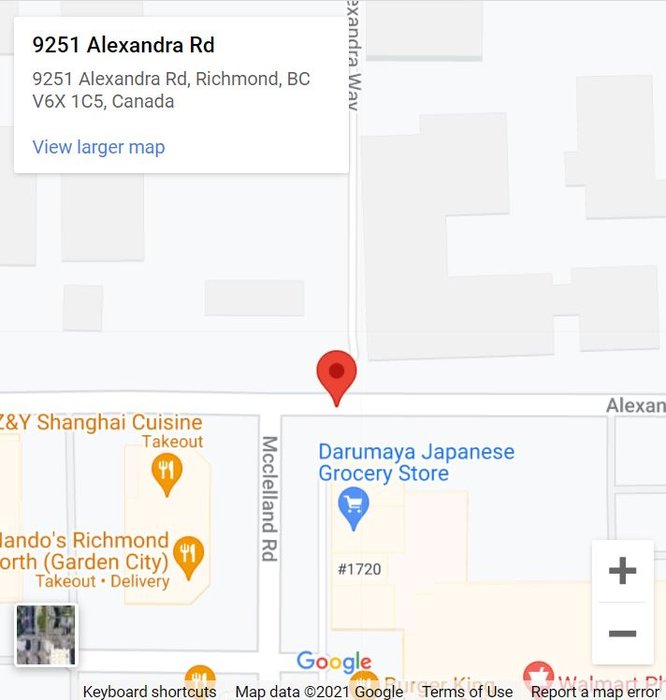The height and width of the screenshot is (700, 666).
Task: Select the Walmart pharmacy marker
Action: click(538, 677)
